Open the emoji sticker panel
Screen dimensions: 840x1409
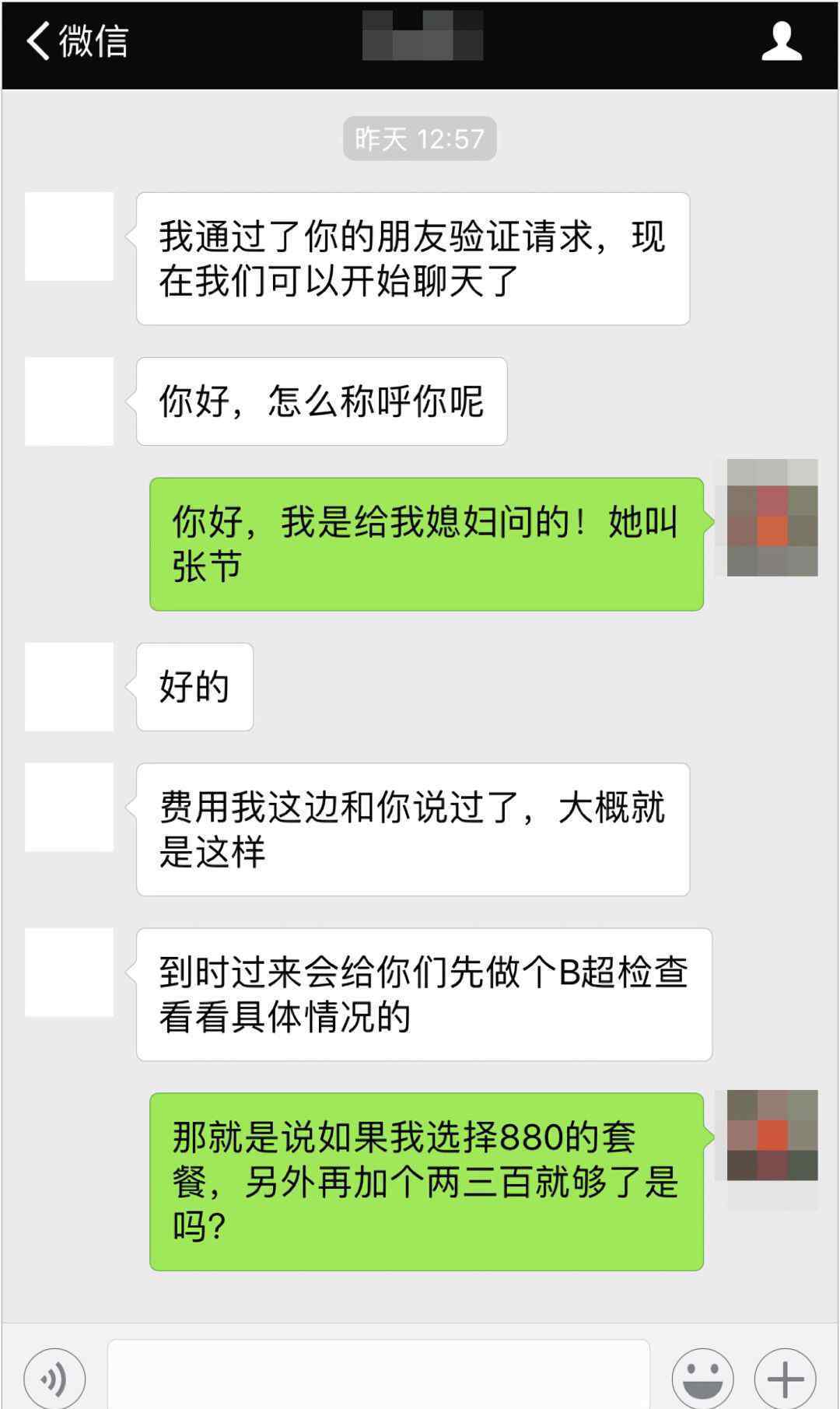(702, 1379)
